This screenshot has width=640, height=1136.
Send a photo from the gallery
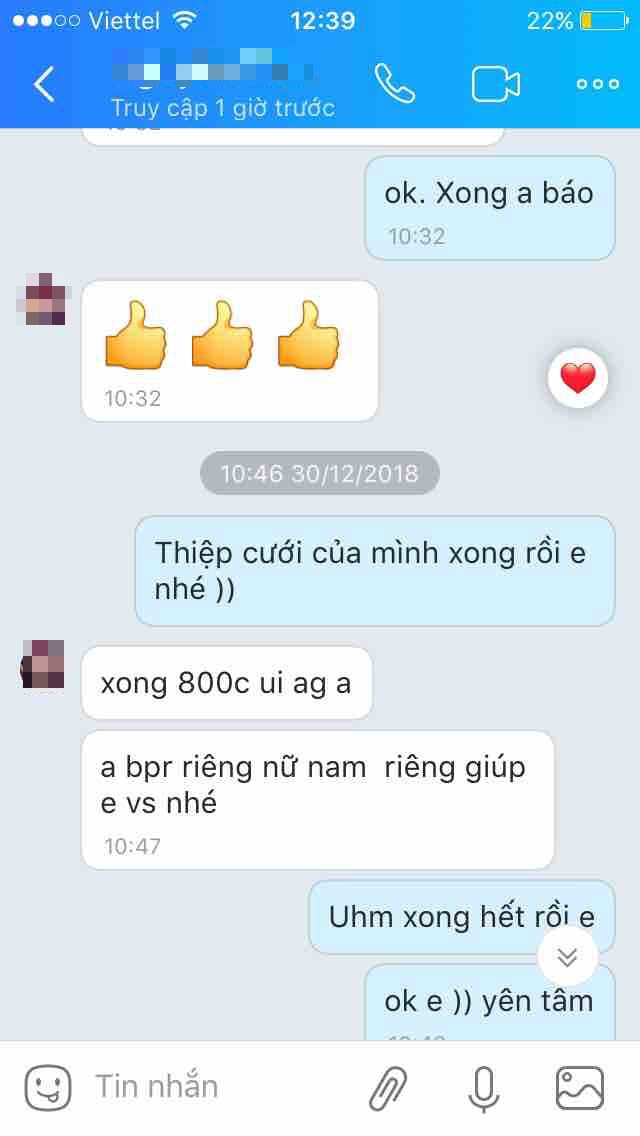point(580,1087)
